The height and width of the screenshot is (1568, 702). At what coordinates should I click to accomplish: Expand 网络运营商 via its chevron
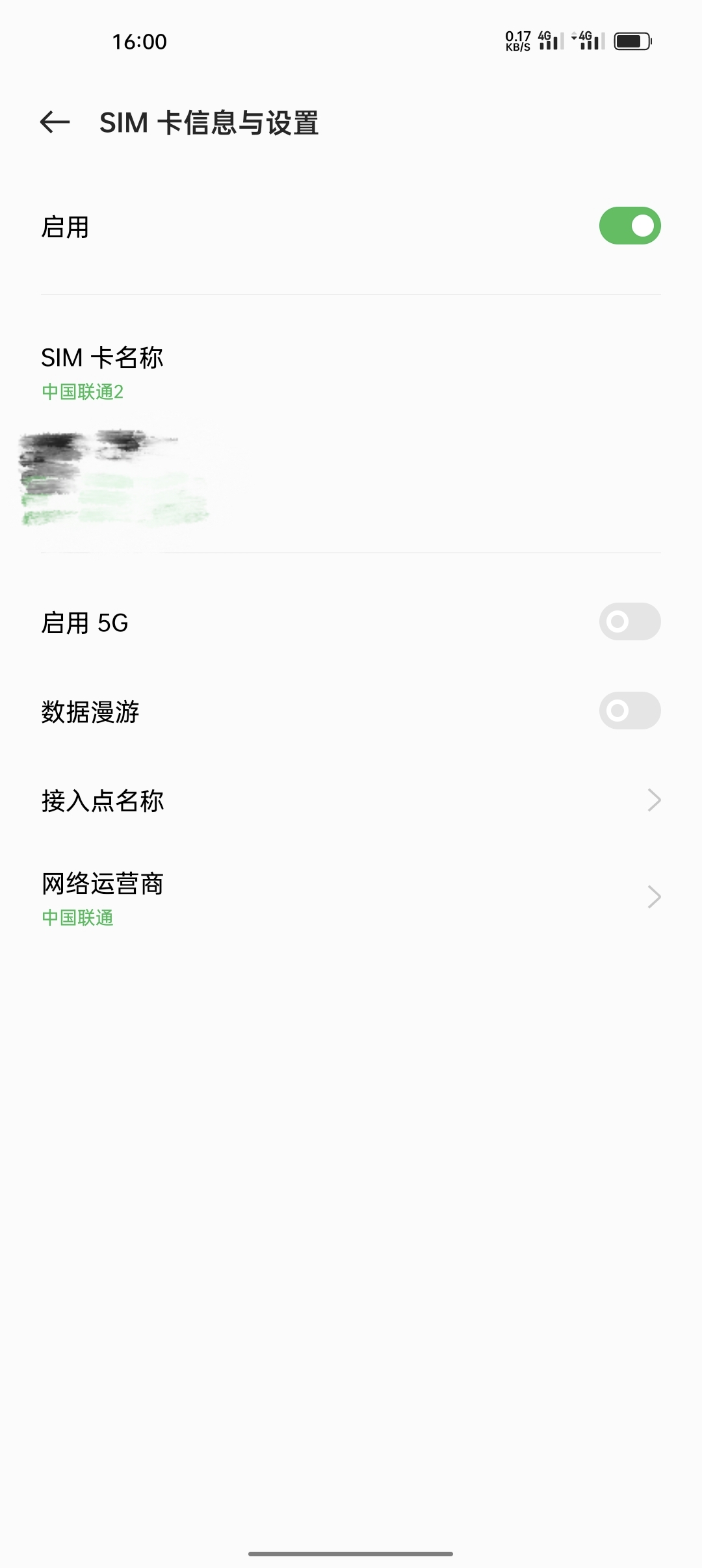655,897
